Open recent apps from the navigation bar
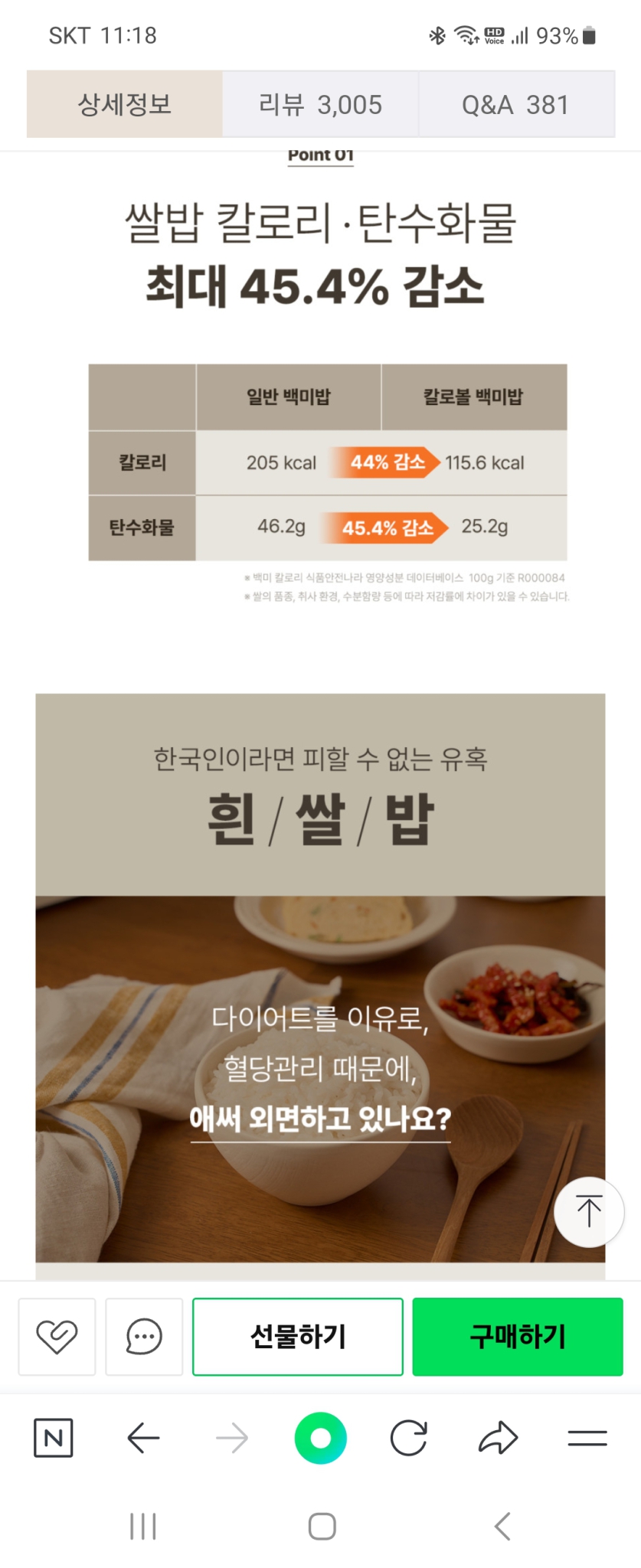 pos(143,1525)
